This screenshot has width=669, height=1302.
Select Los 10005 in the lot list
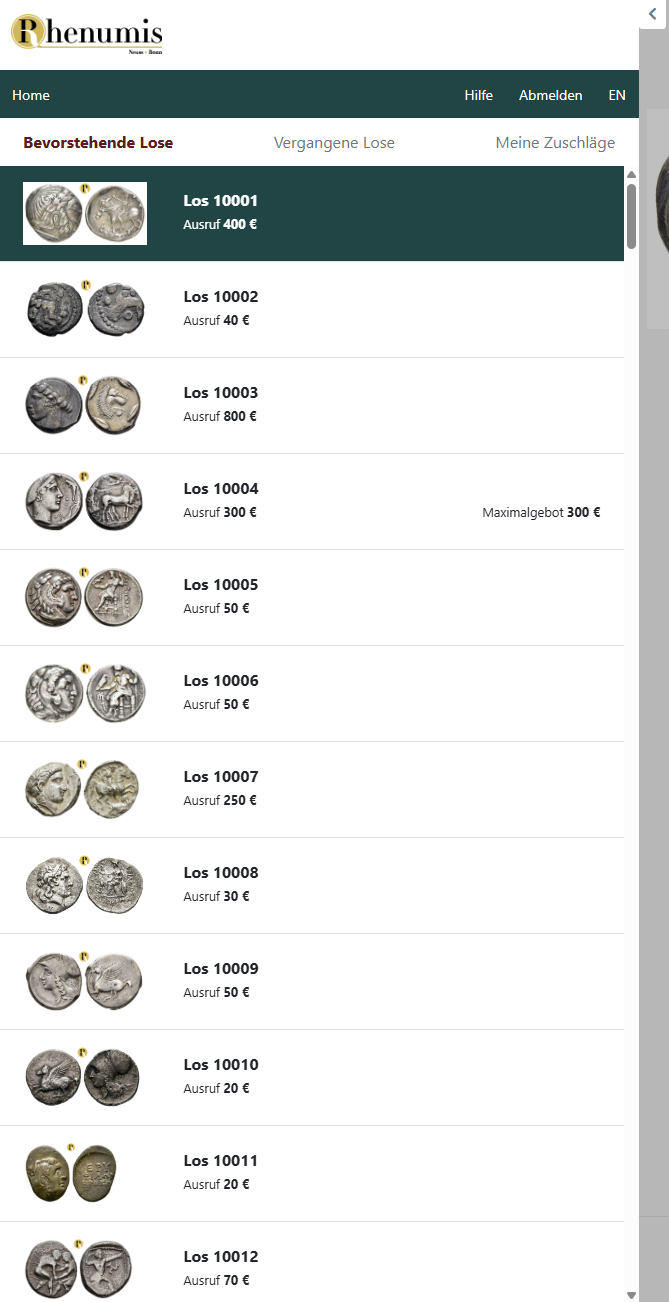pyautogui.click(x=312, y=597)
